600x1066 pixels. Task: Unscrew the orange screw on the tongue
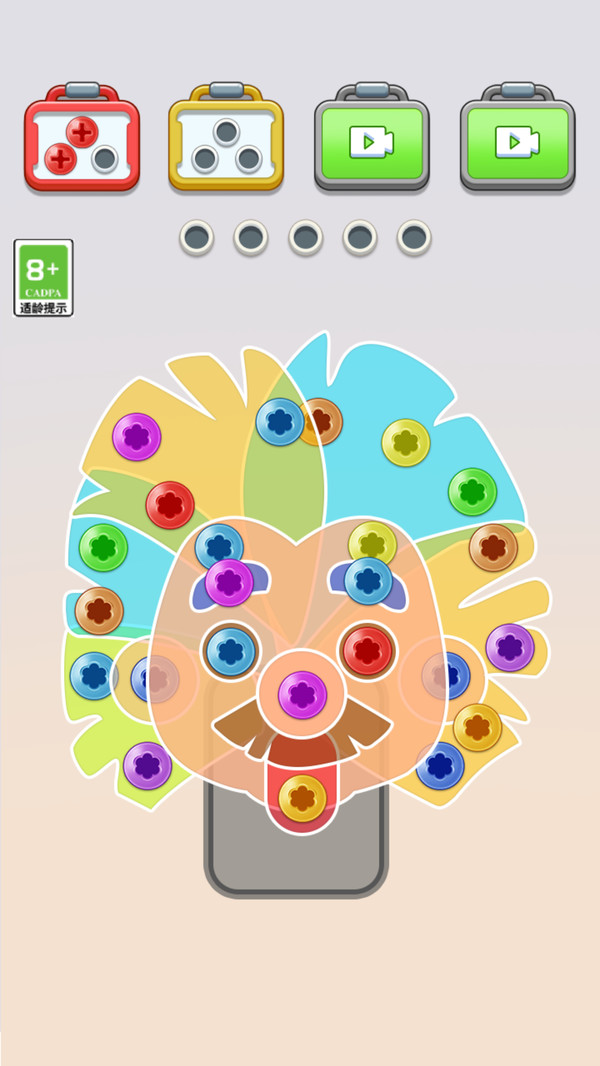[302, 798]
